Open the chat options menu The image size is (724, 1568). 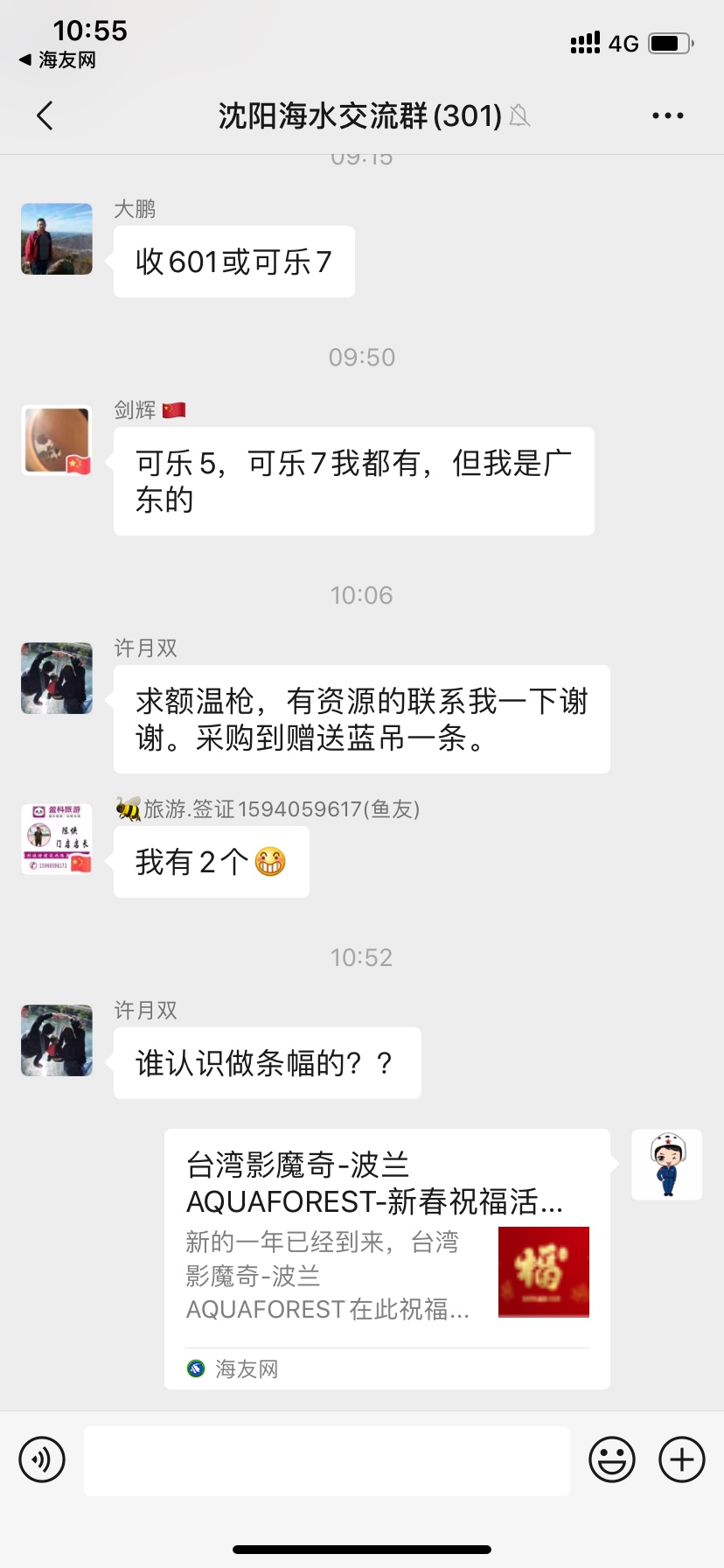pyautogui.click(x=667, y=115)
